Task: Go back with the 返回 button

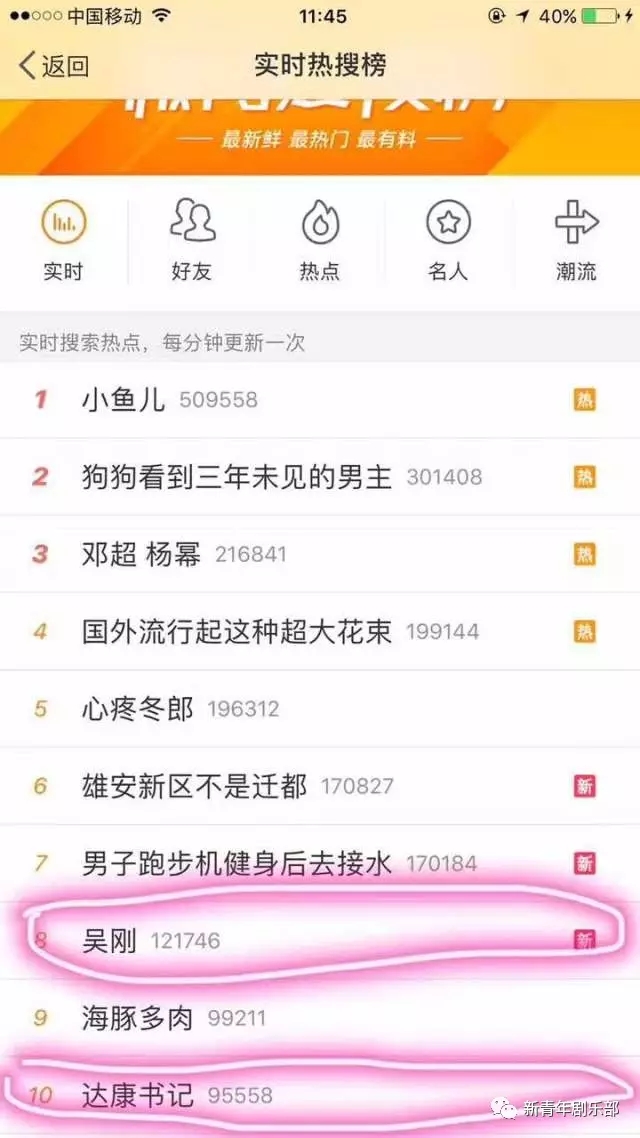Action: 55,66
